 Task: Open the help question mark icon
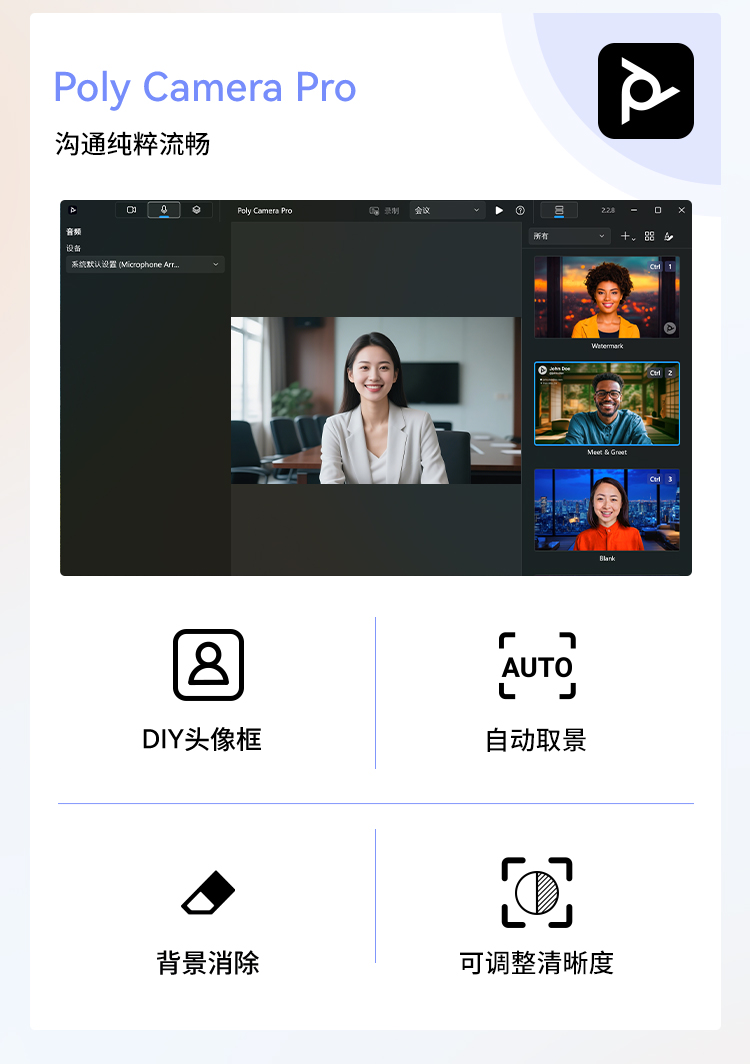click(520, 210)
